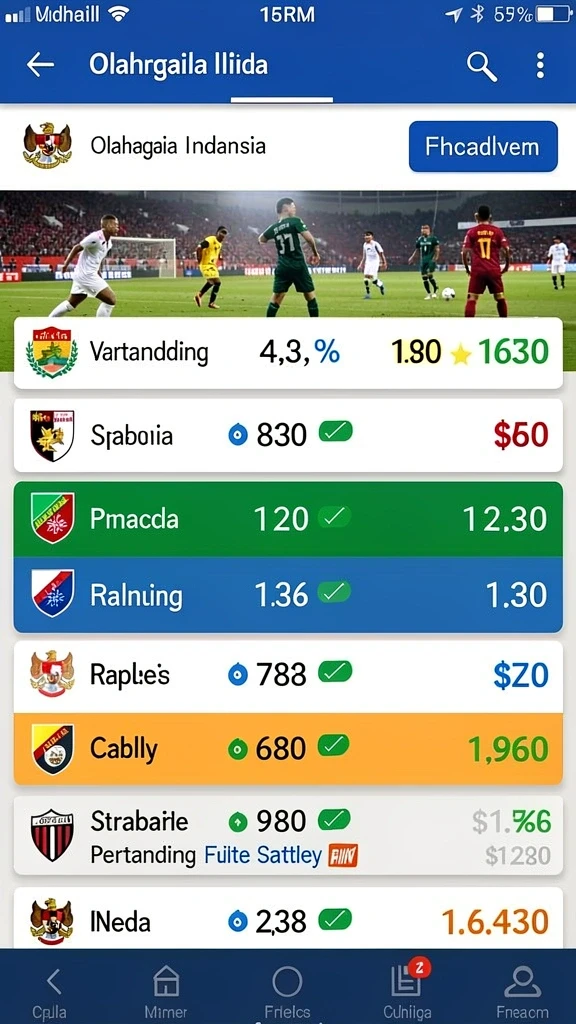The image size is (576, 1024).
Task: Open the Cuniiga tab with badge
Action: 408,992
